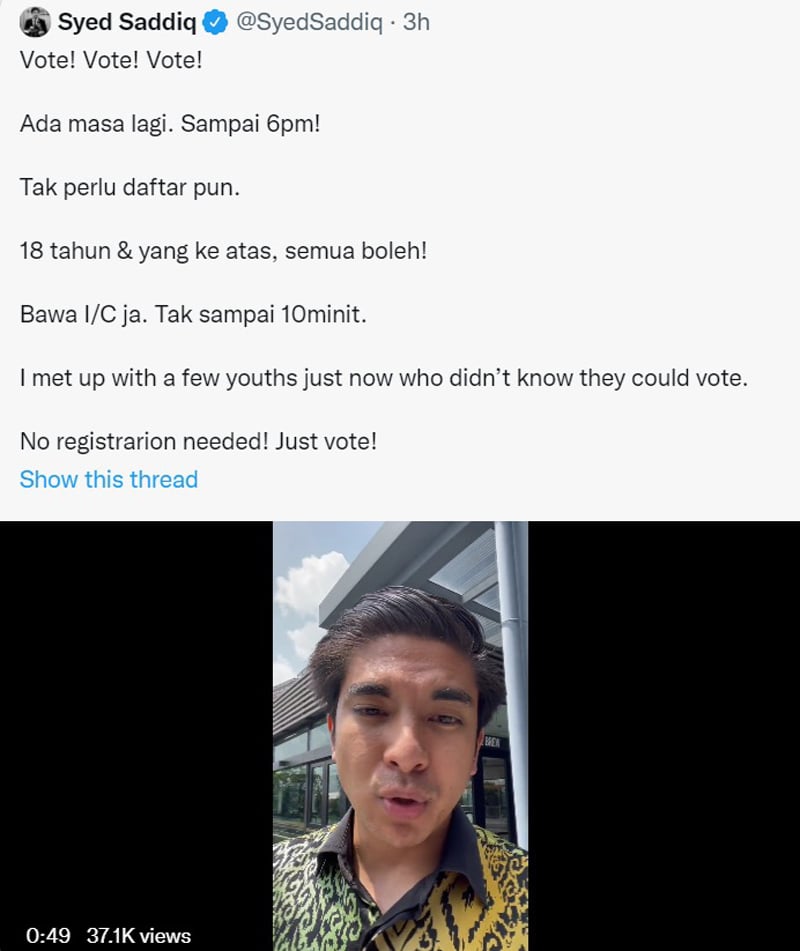Open Syed Saddiq's profile picture
This screenshot has width=800, height=951.
34,22
